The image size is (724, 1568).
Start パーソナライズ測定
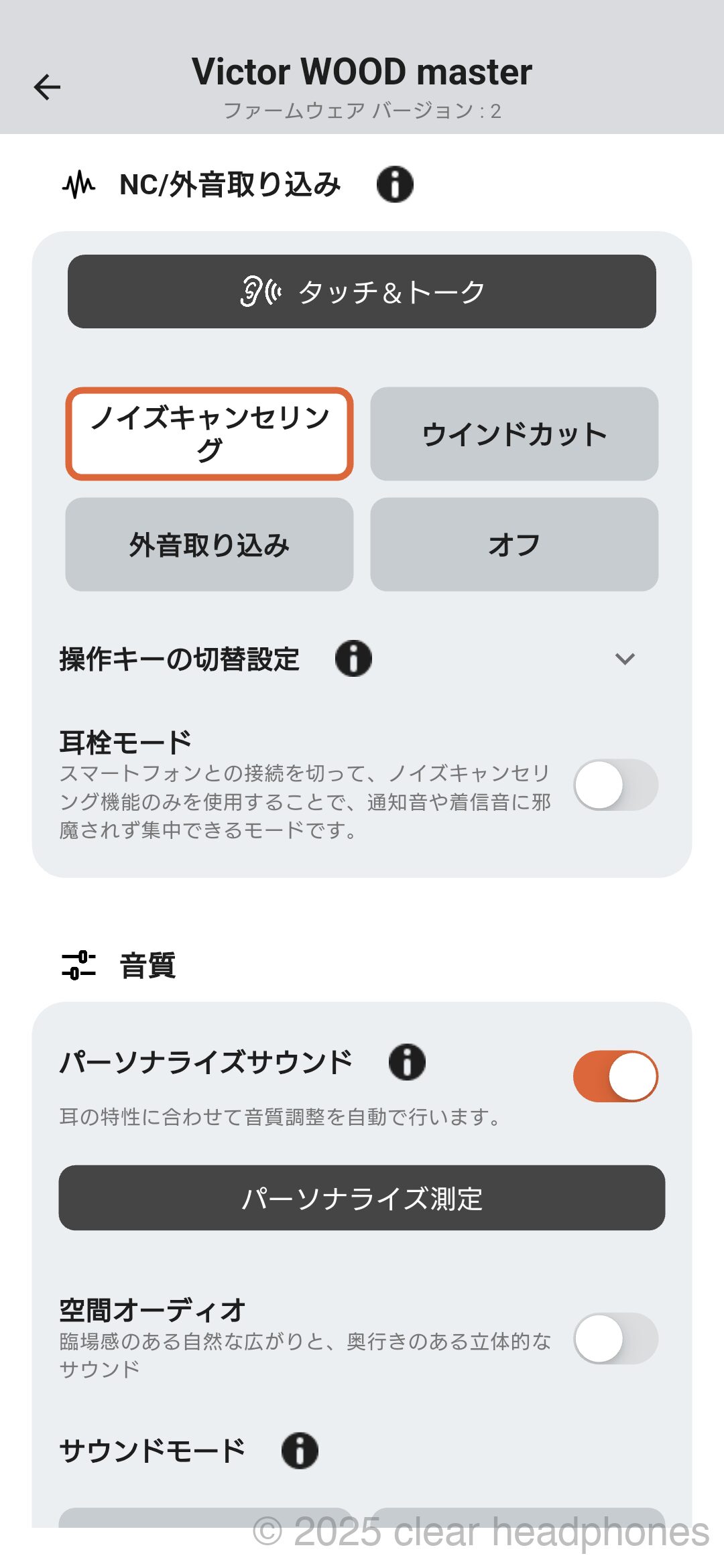coord(362,1197)
